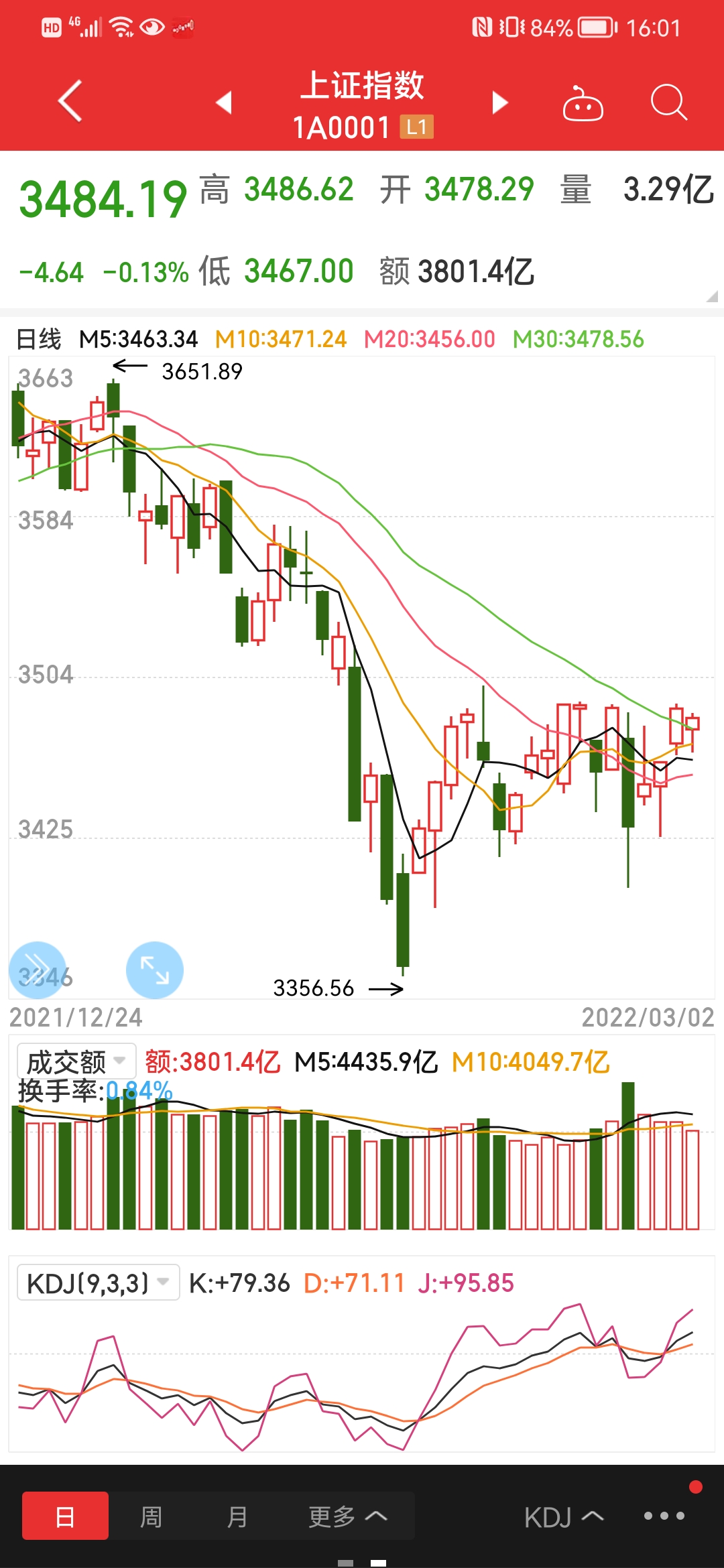Image resolution: width=724 pixels, height=1568 pixels.
Task: Open the search magnifier
Action: tap(669, 103)
